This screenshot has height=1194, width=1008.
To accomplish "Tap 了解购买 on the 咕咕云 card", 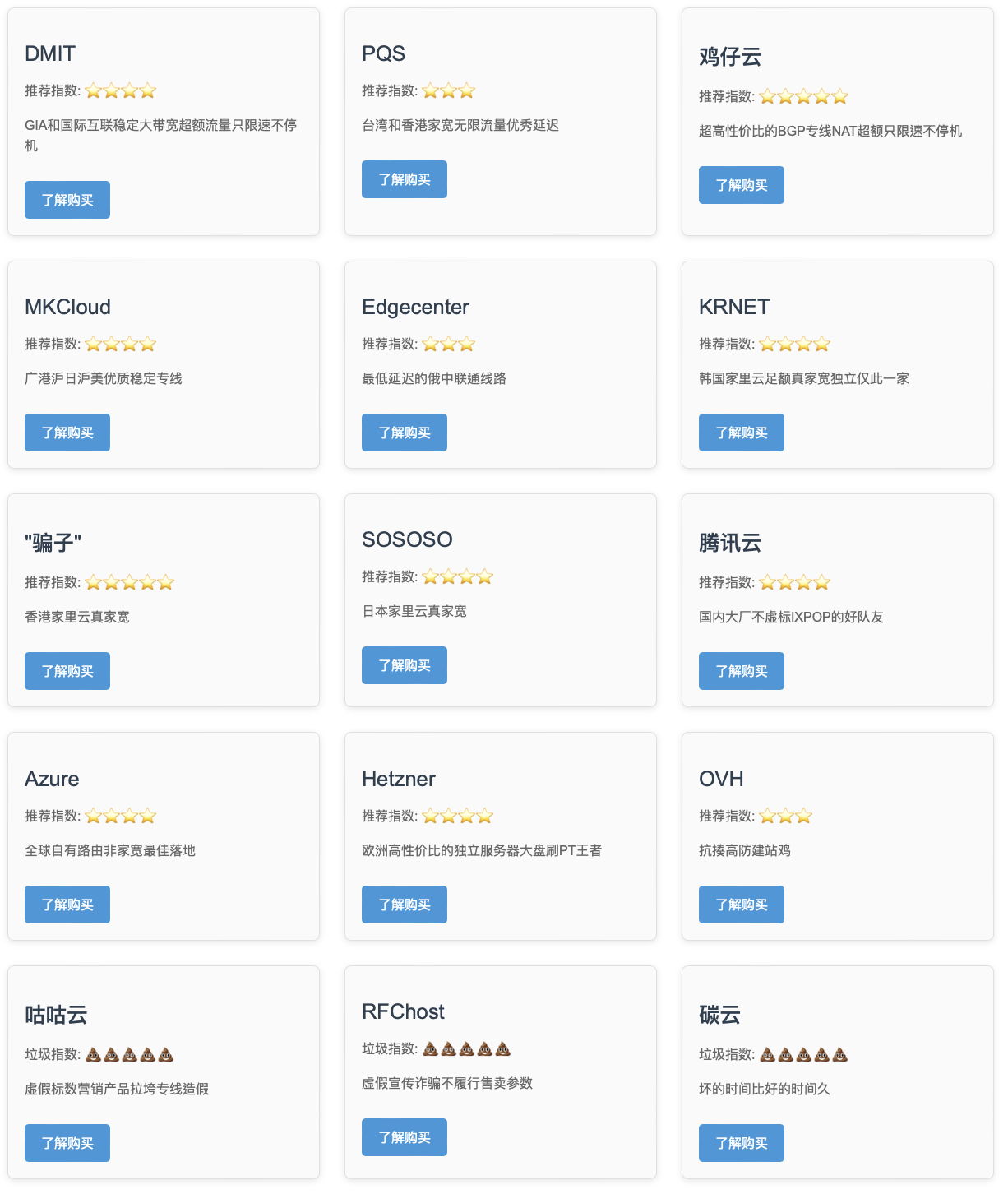I will (67, 1143).
